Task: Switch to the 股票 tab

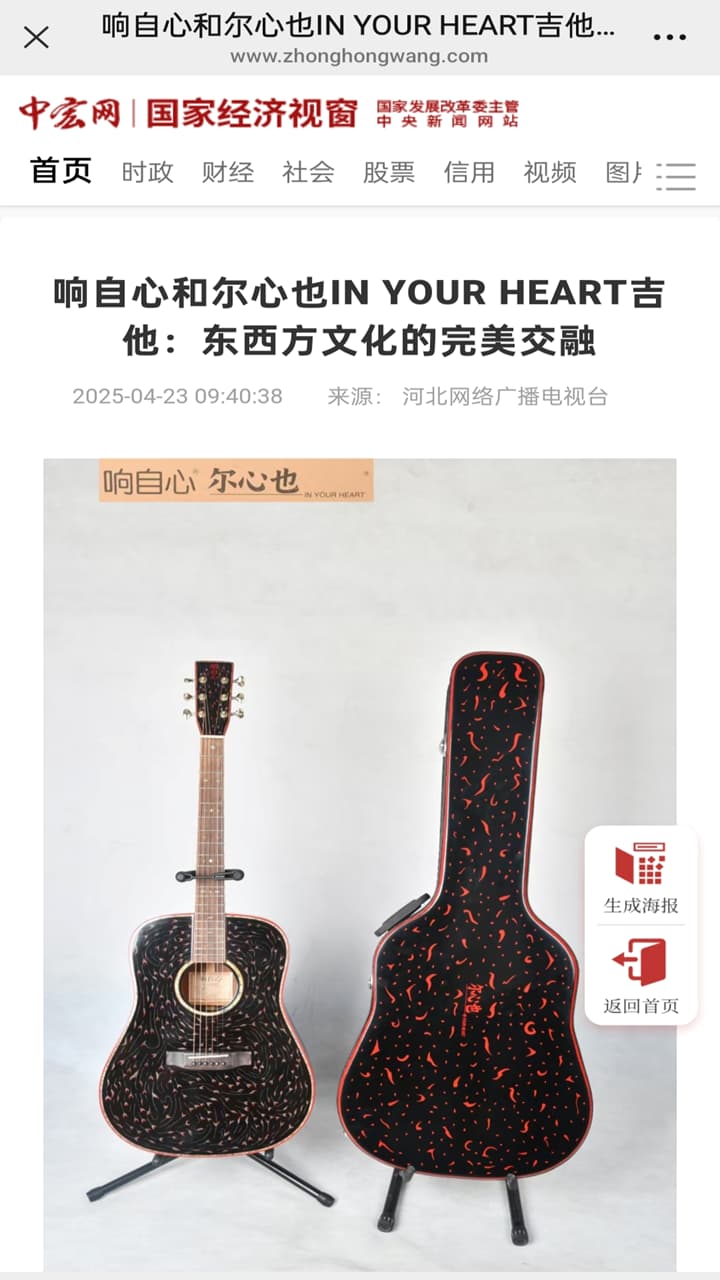Action: pos(389,172)
